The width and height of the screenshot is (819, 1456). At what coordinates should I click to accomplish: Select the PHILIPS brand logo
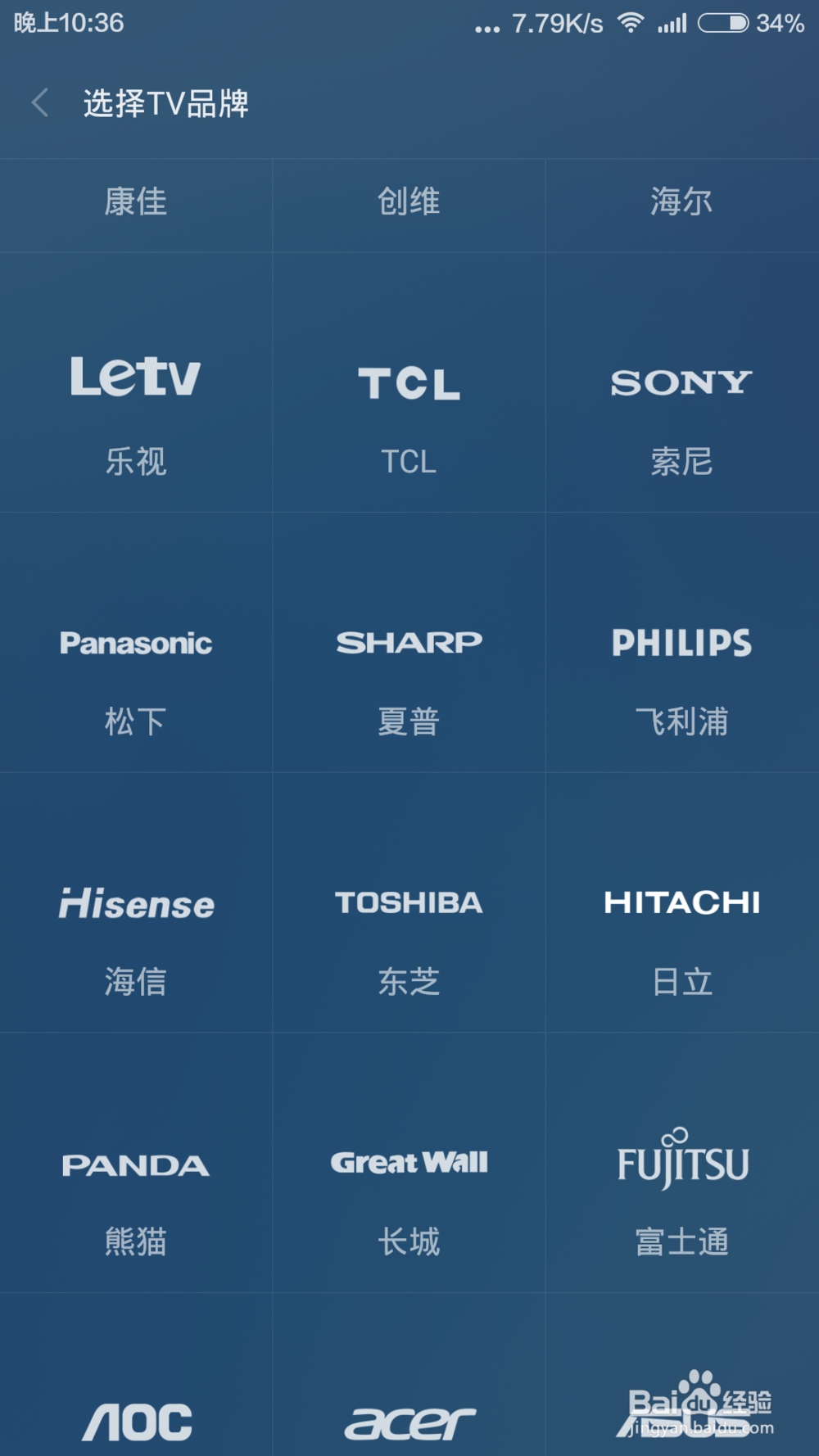coord(681,642)
